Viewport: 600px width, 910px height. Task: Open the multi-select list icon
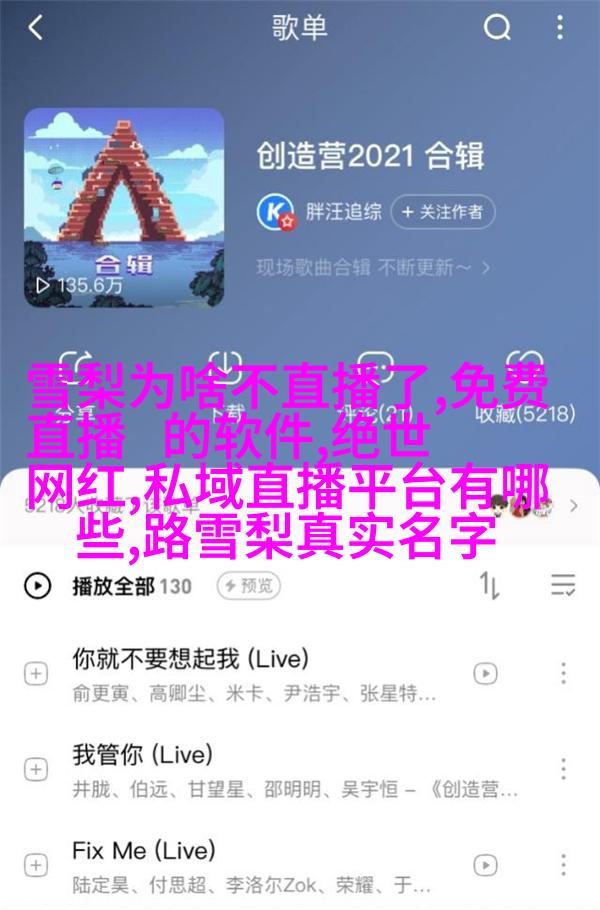(x=563, y=585)
